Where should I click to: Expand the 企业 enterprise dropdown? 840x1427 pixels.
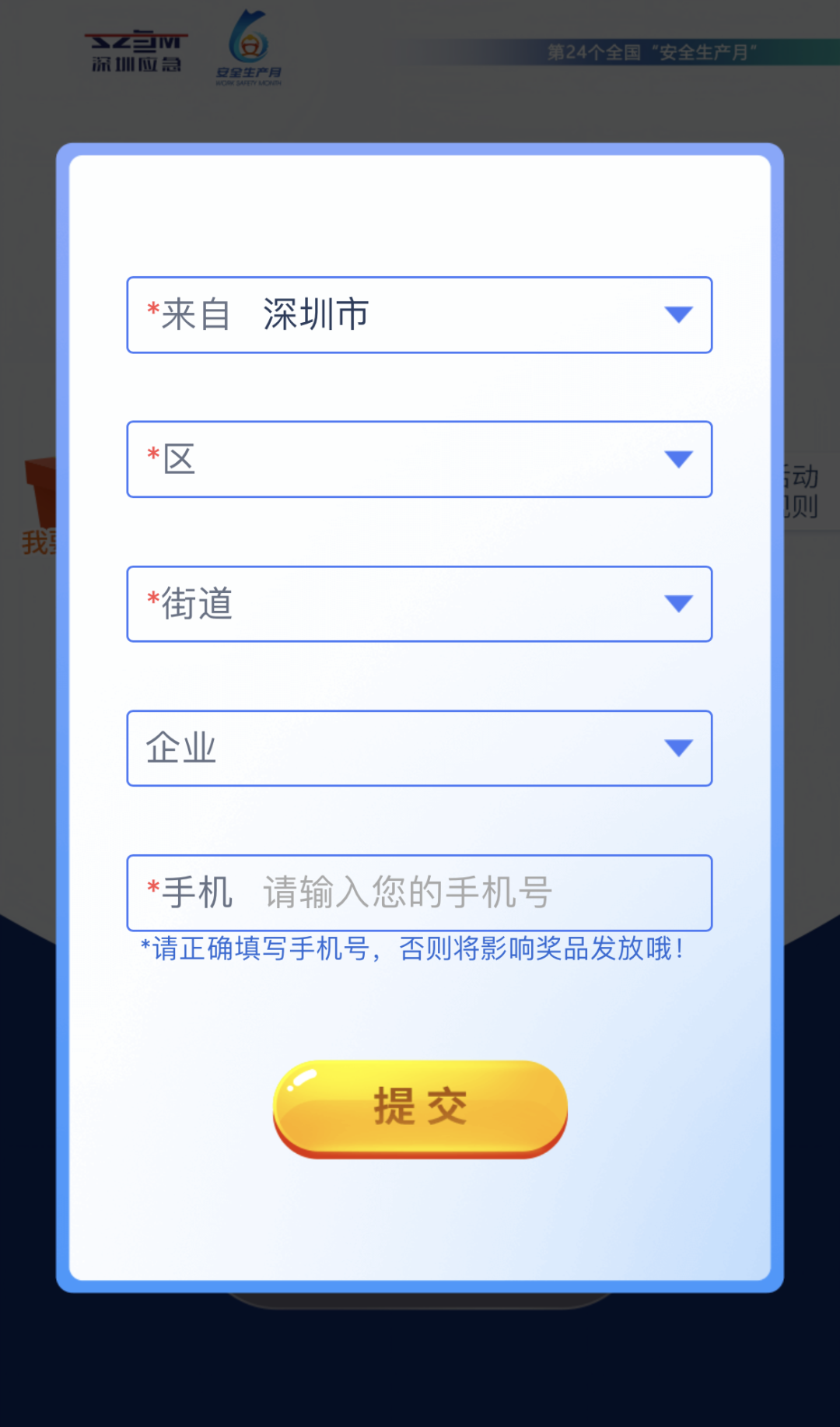coord(419,748)
